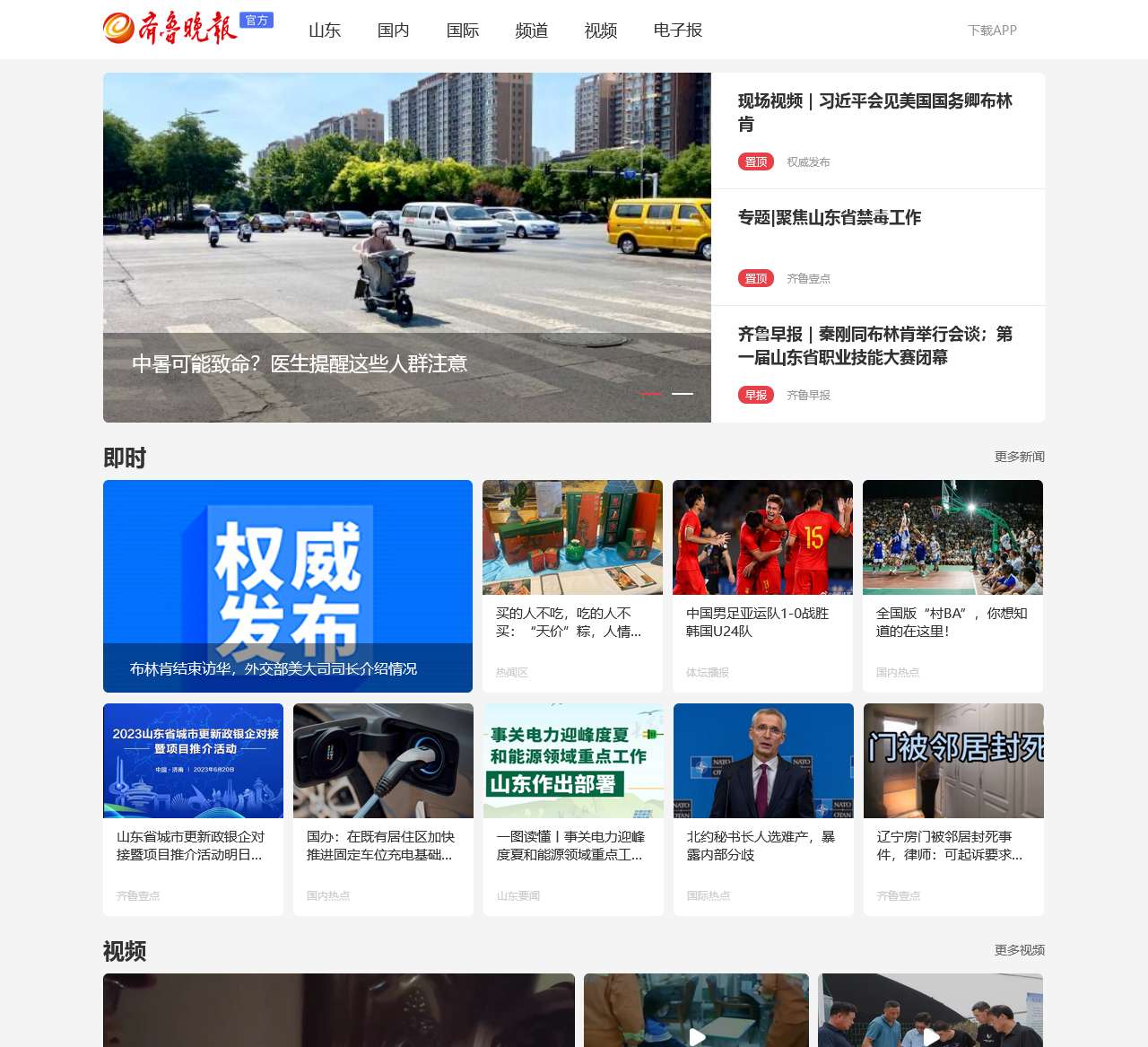Image resolution: width=1148 pixels, height=1047 pixels.
Task: Open 专题|聚焦山东省禁毒工作
Action: (830, 218)
